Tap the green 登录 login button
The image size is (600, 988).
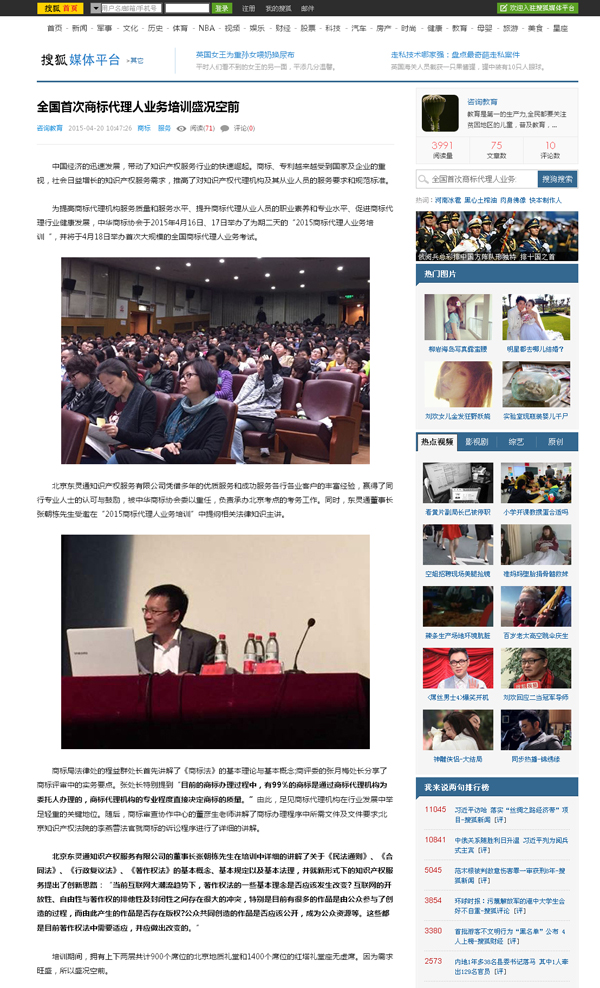(x=222, y=8)
